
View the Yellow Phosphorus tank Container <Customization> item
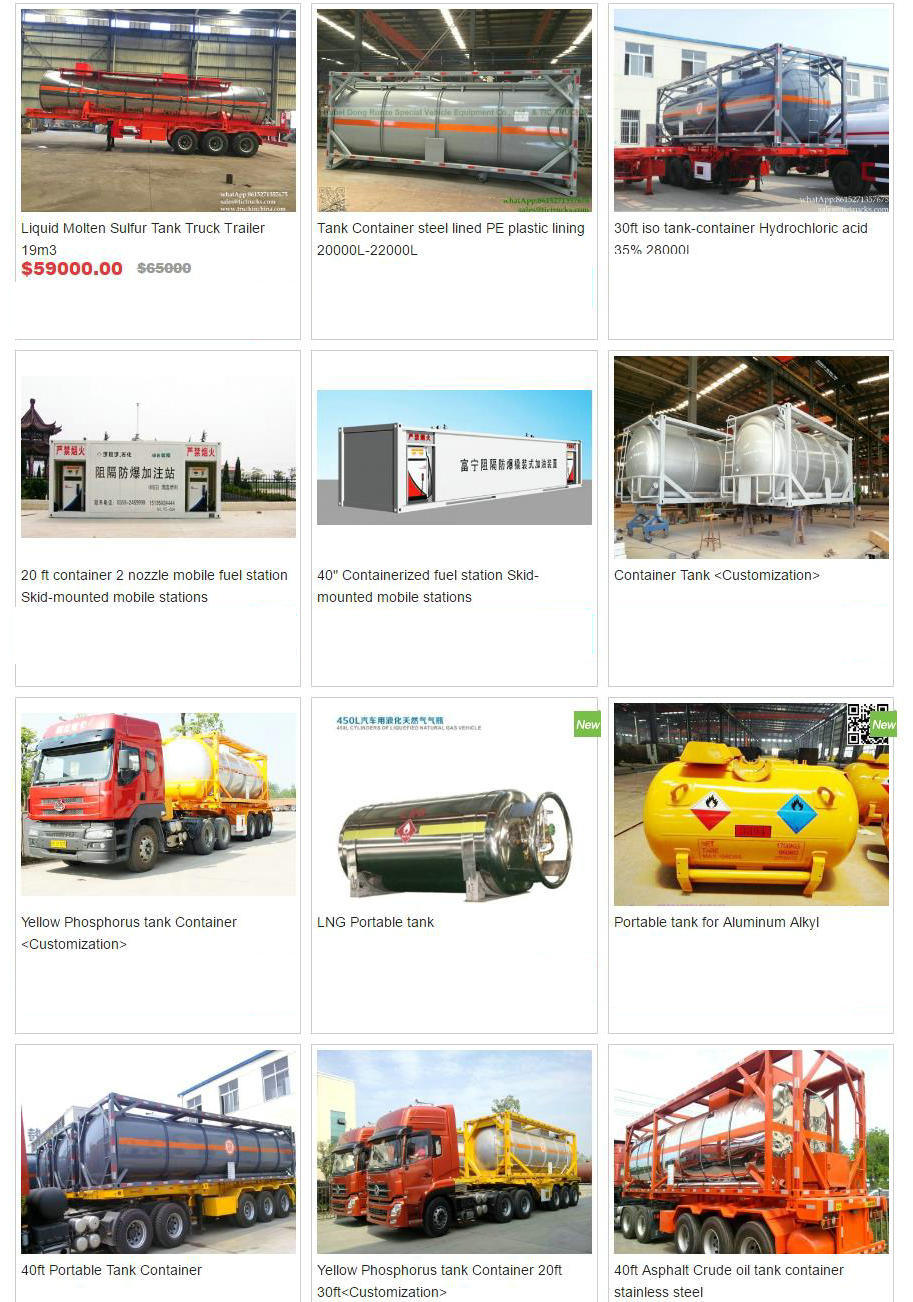click(x=129, y=922)
